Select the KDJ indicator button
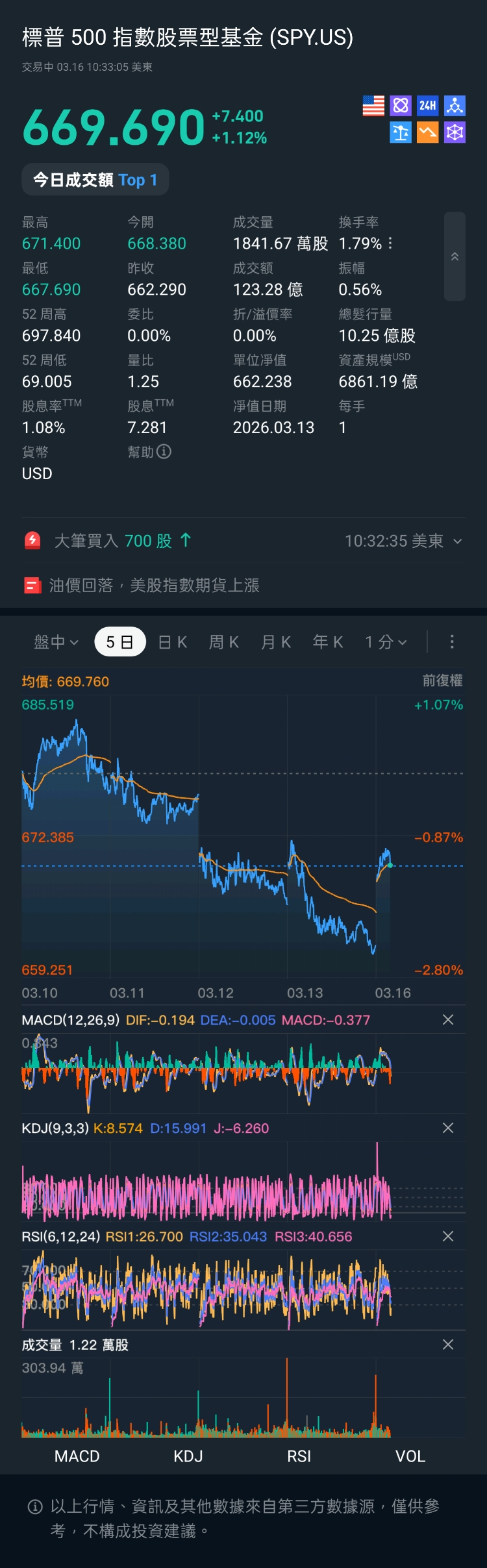This screenshot has height=1568, width=487. coord(188,1456)
